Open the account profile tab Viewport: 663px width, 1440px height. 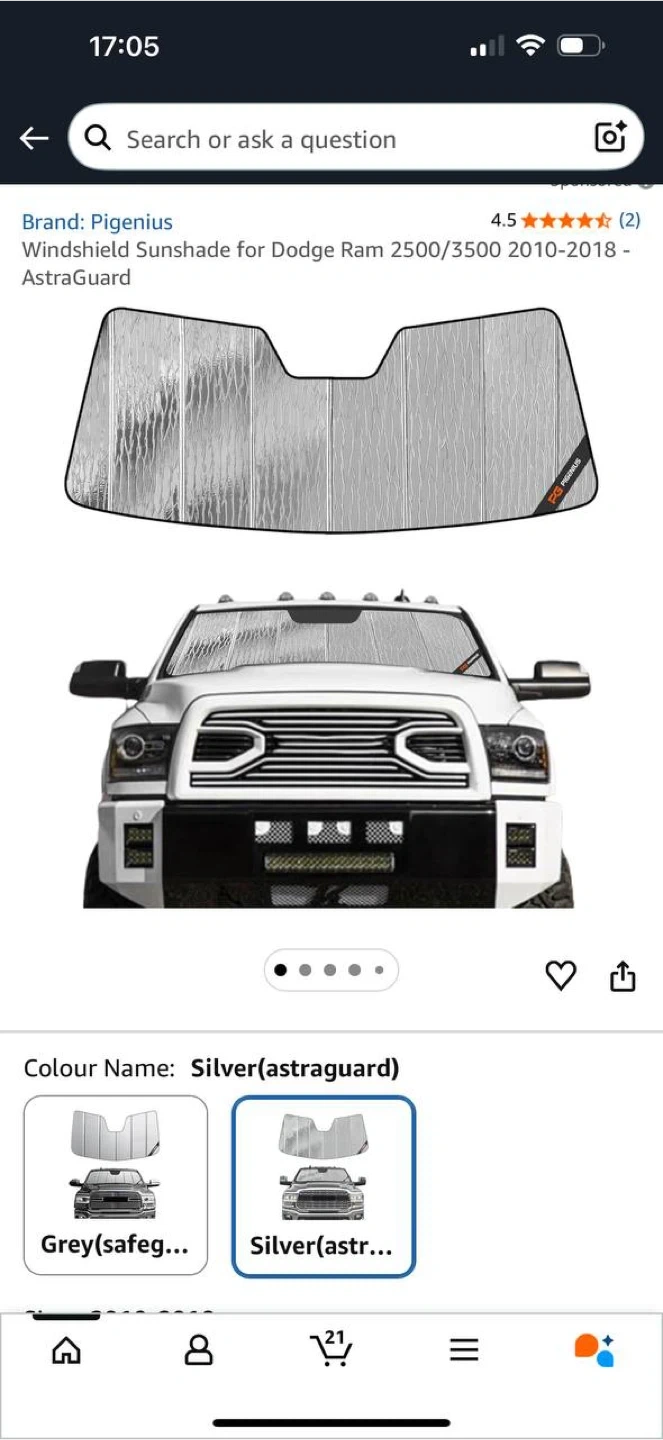point(199,1351)
